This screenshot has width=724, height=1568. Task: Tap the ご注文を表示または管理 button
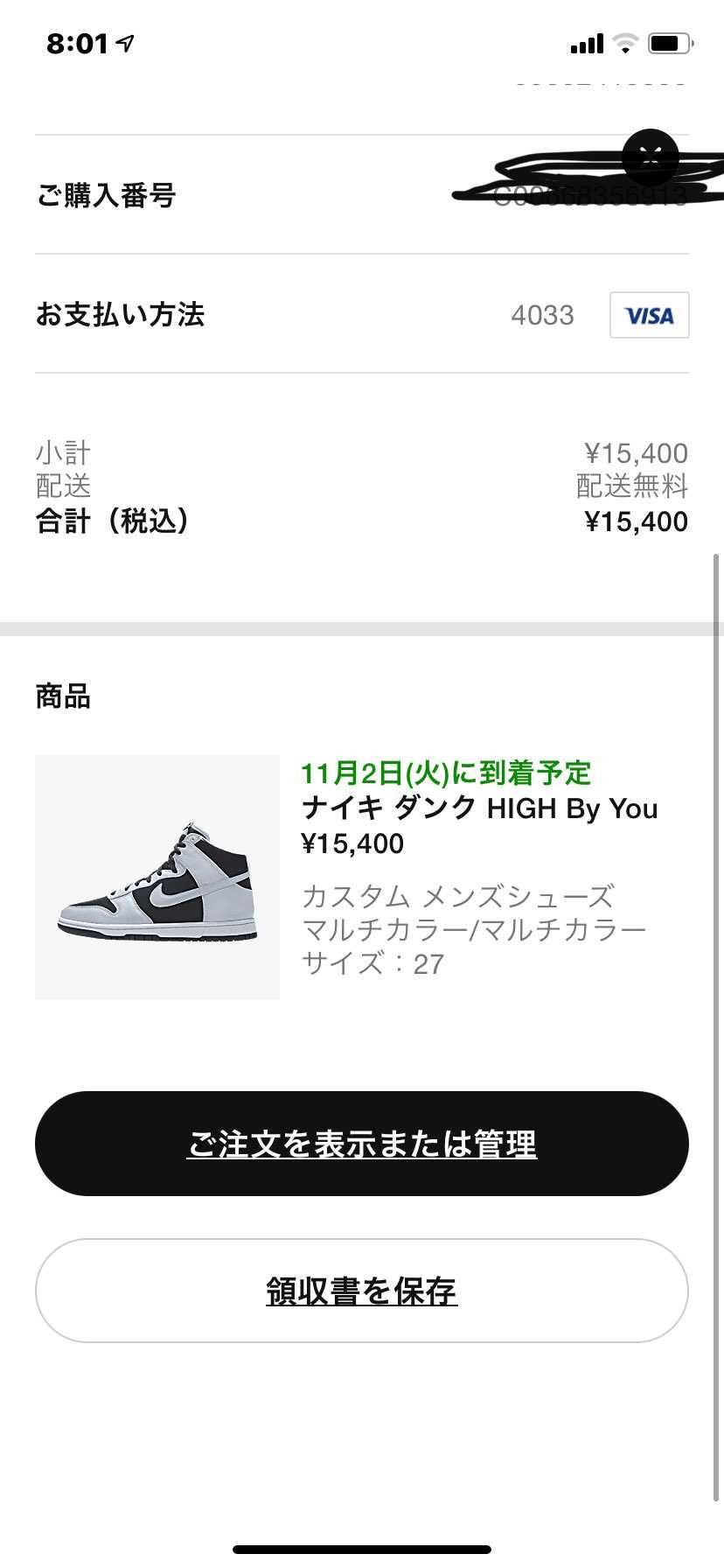pyautogui.click(x=362, y=1144)
